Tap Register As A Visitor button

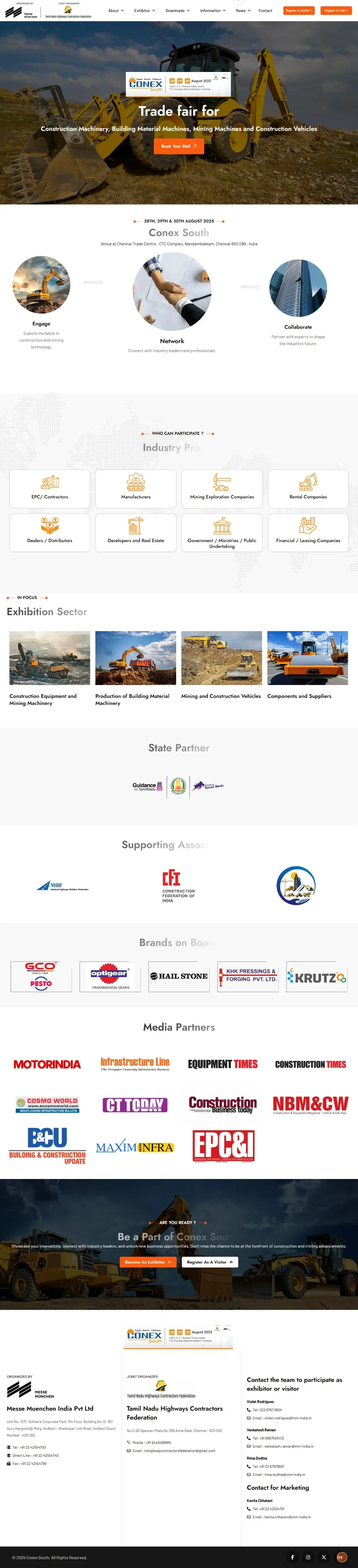[209, 1262]
